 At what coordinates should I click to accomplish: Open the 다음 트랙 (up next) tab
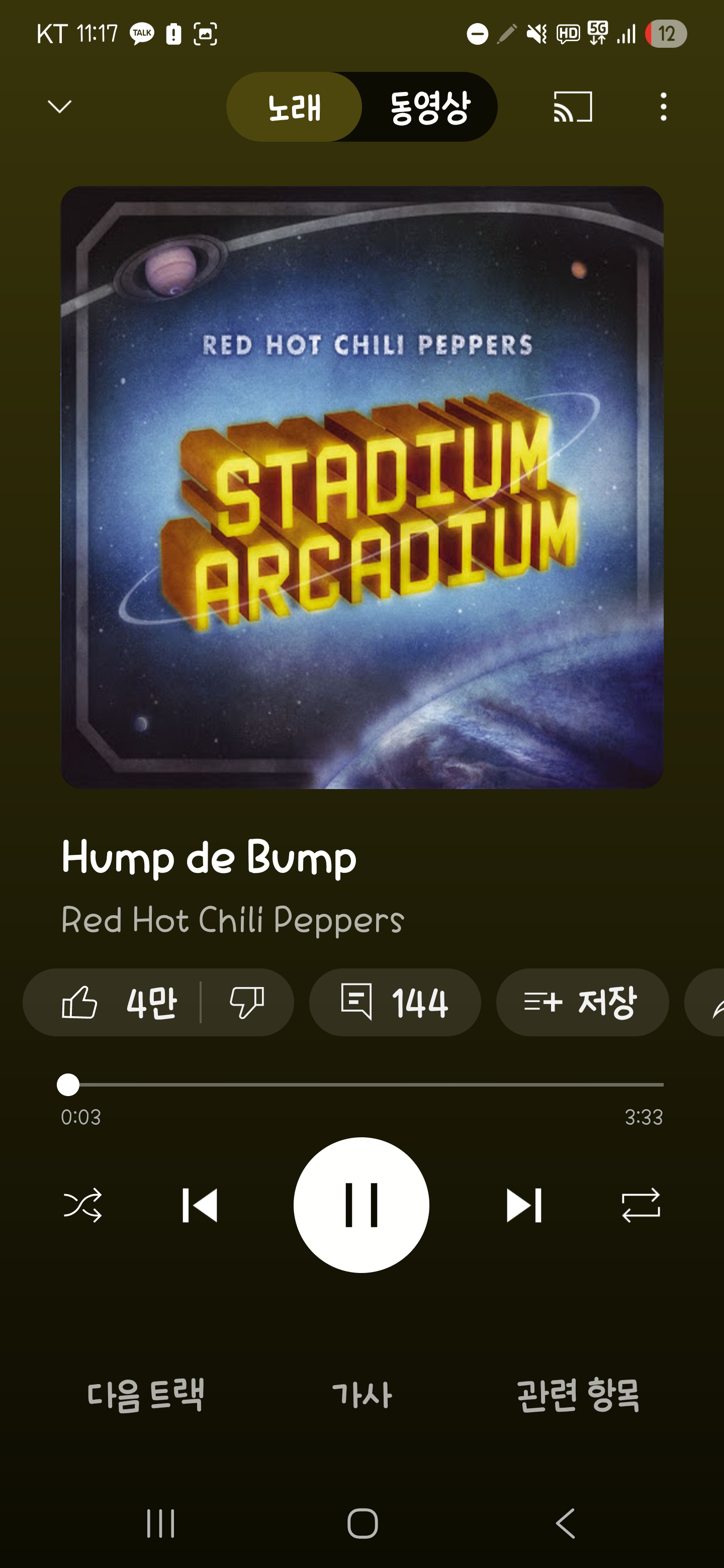pyautogui.click(x=145, y=1395)
